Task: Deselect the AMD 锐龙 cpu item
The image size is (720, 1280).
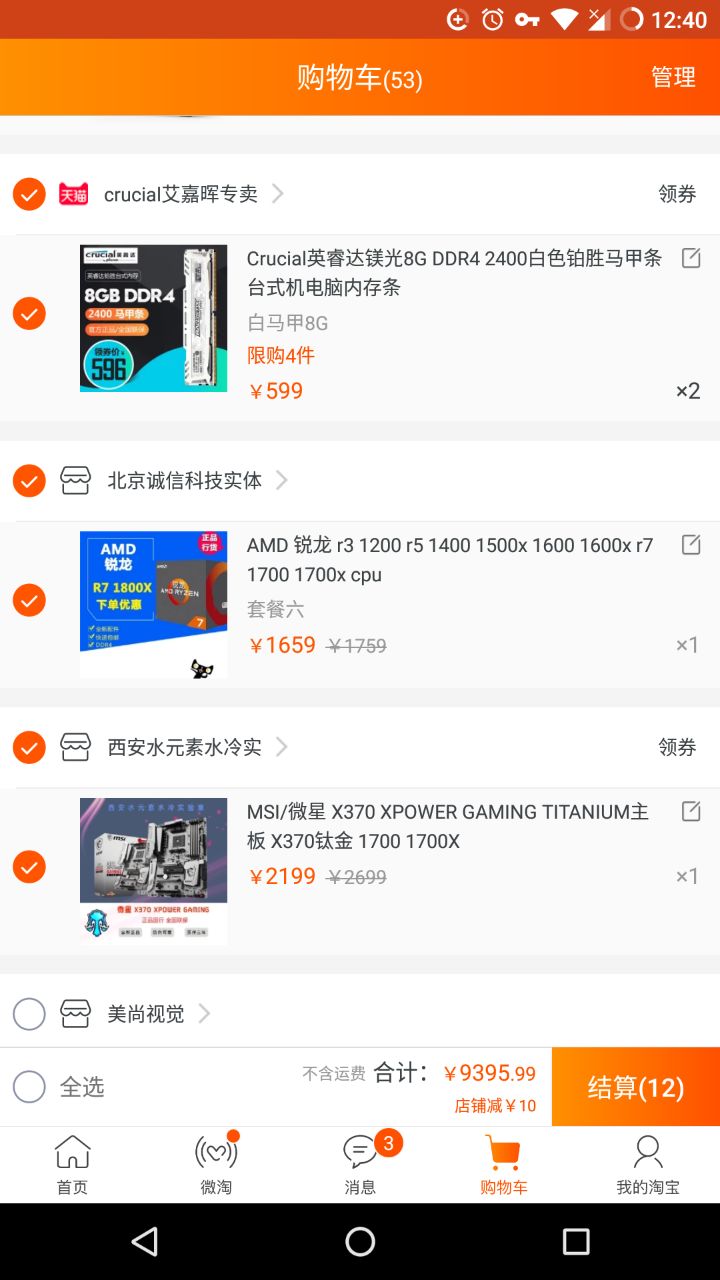Action: (x=29, y=600)
